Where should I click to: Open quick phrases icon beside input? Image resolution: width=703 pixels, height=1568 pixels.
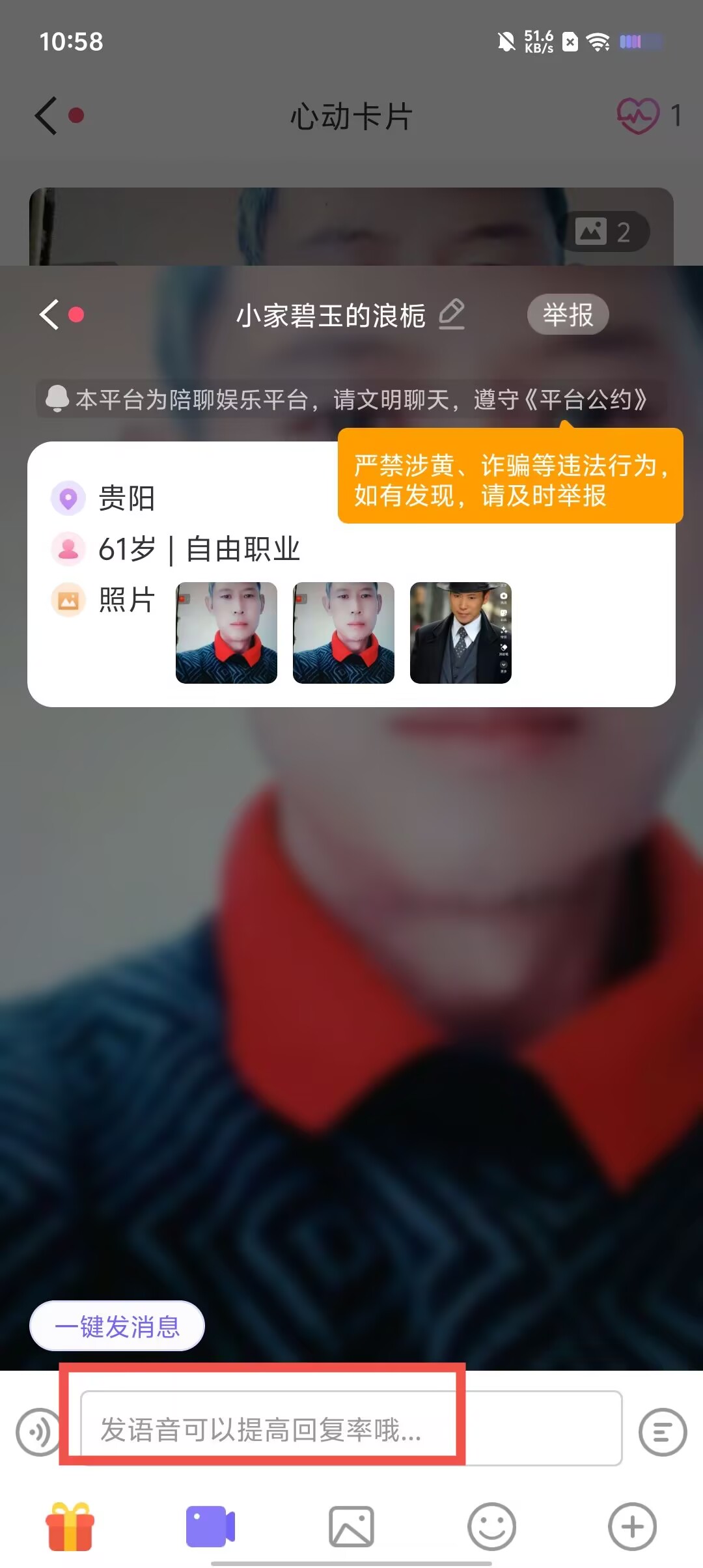662,1431
